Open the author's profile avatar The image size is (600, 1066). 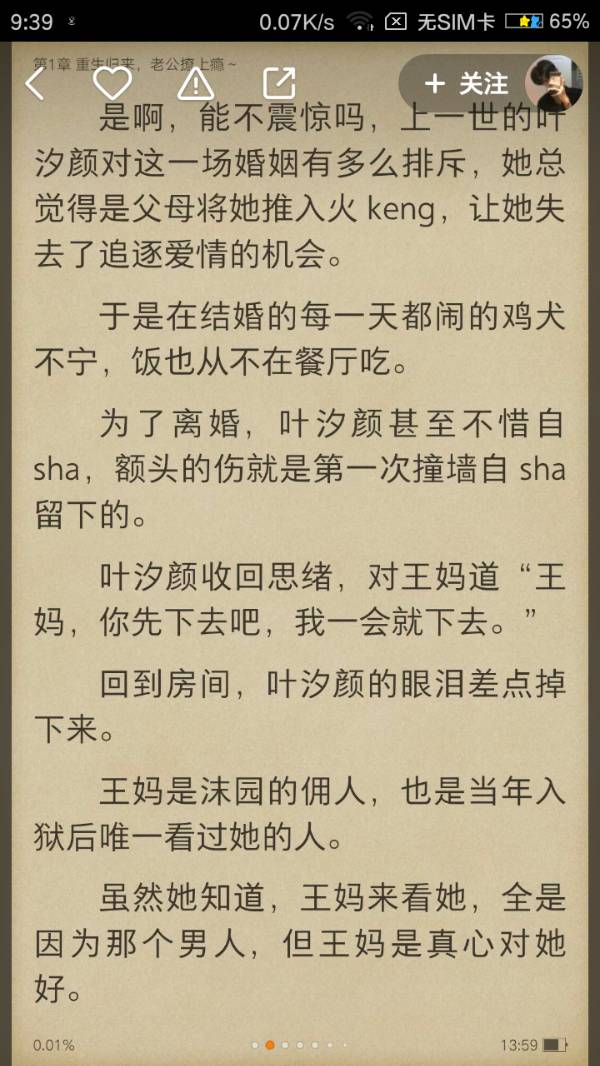click(x=553, y=83)
